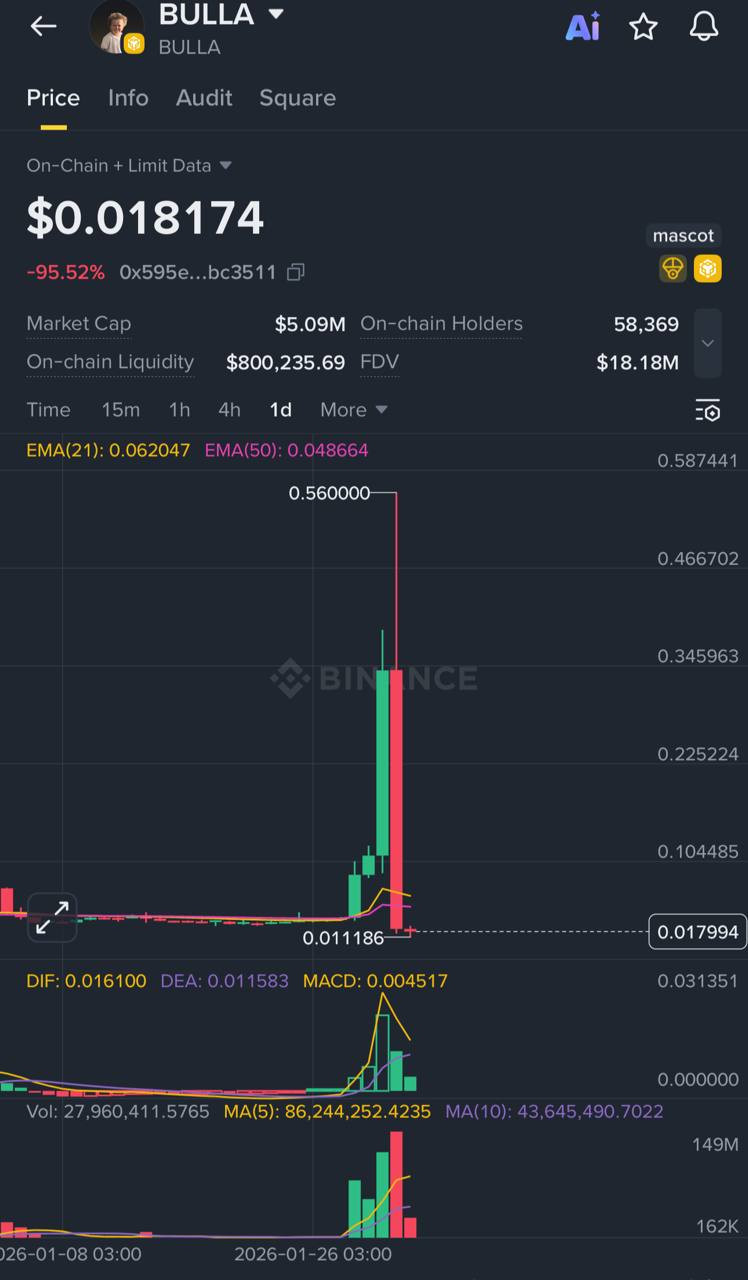748x1280 pixels.
Task: Open the BULLA token switcher dropdown
Action: (276, 14)
